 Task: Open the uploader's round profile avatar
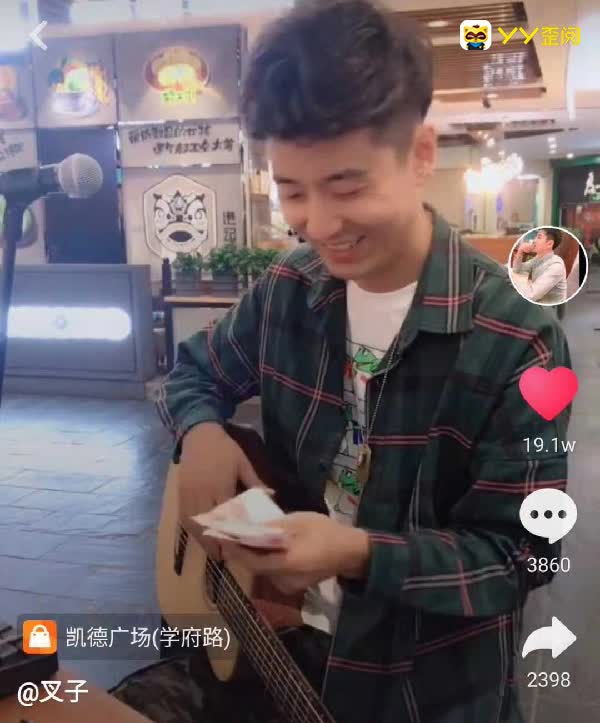(547, 266)
